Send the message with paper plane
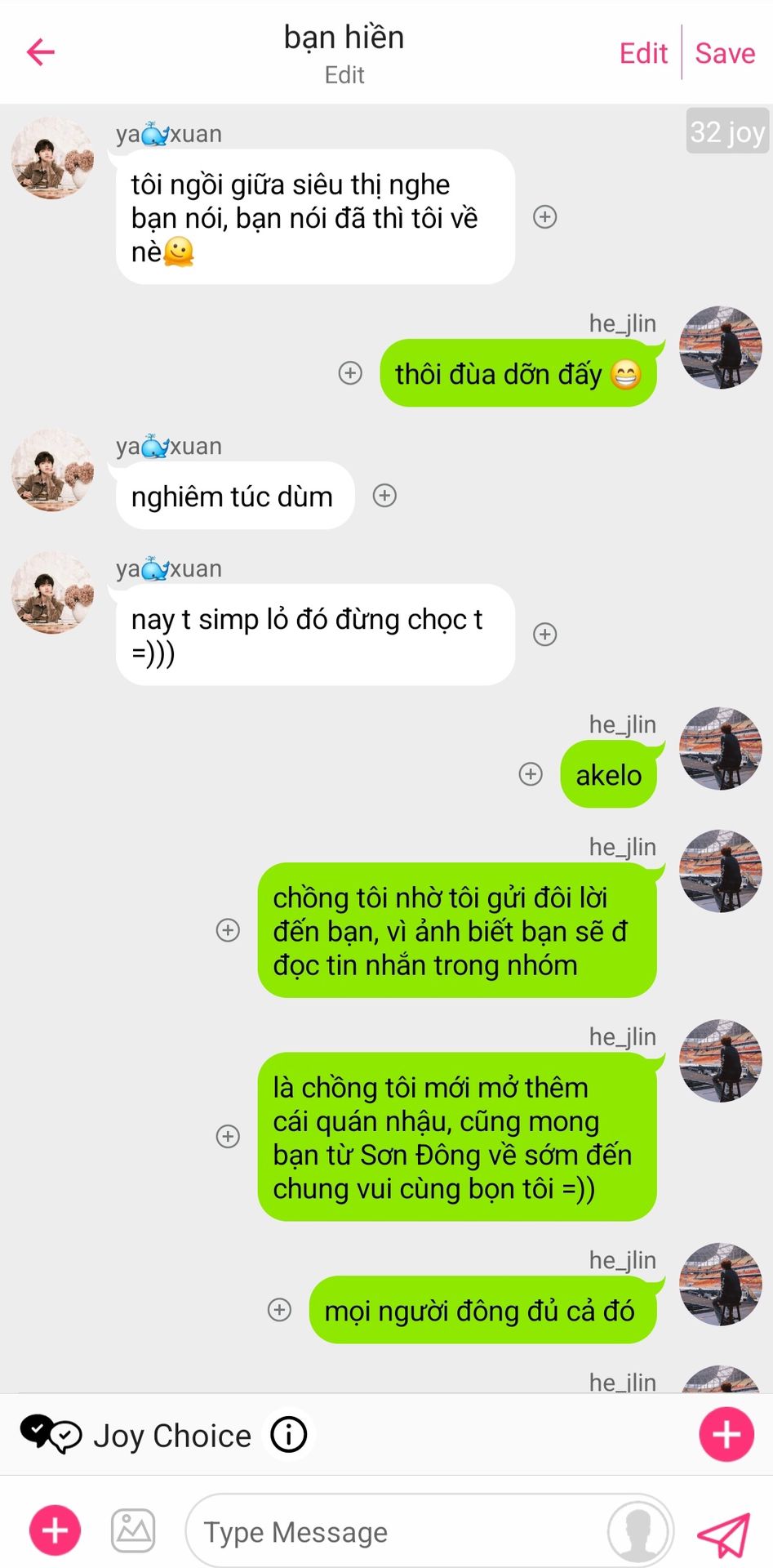 [x=723, y=1535]
